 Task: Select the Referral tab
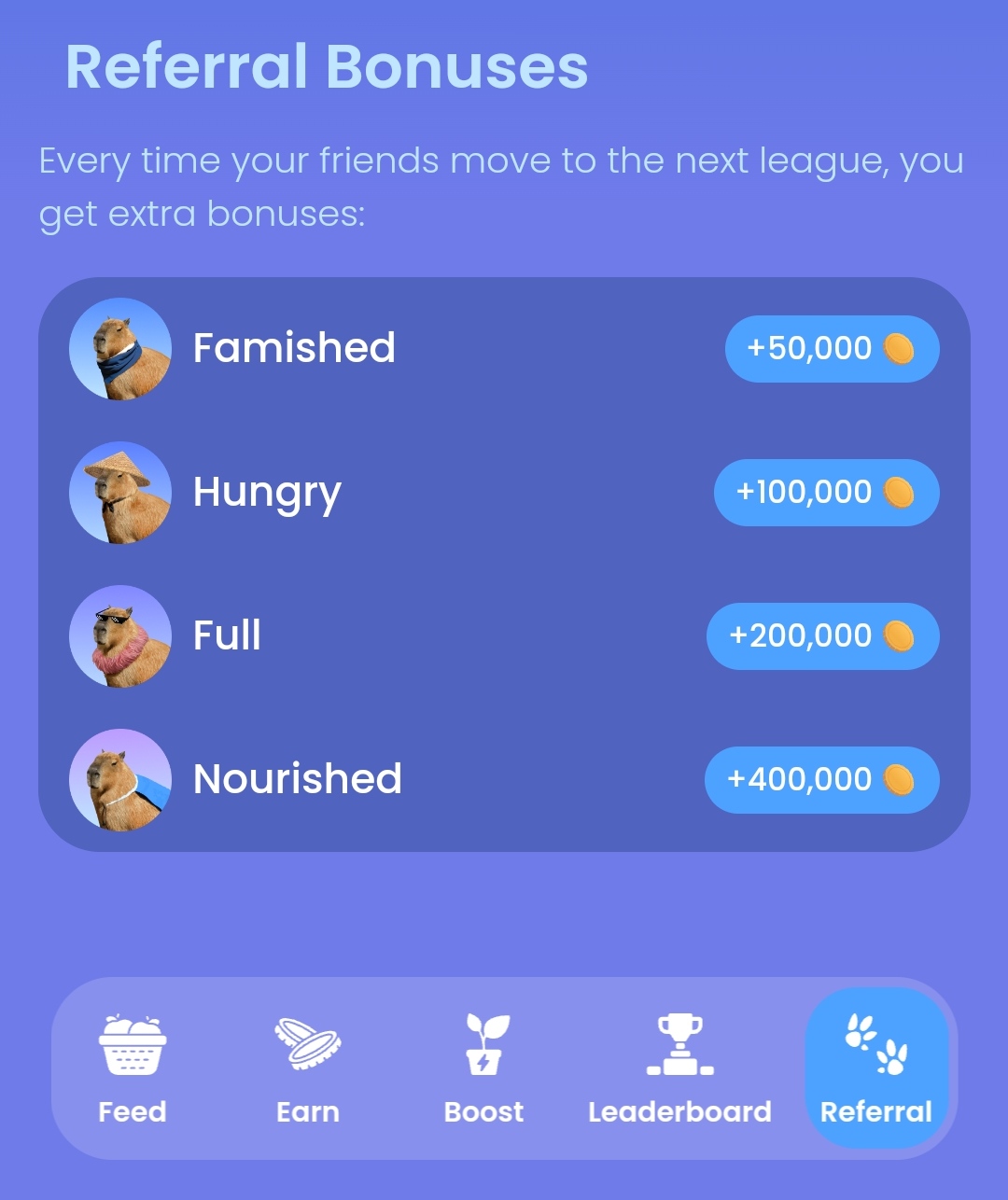pyautogui.click(x=876, y=1068)
